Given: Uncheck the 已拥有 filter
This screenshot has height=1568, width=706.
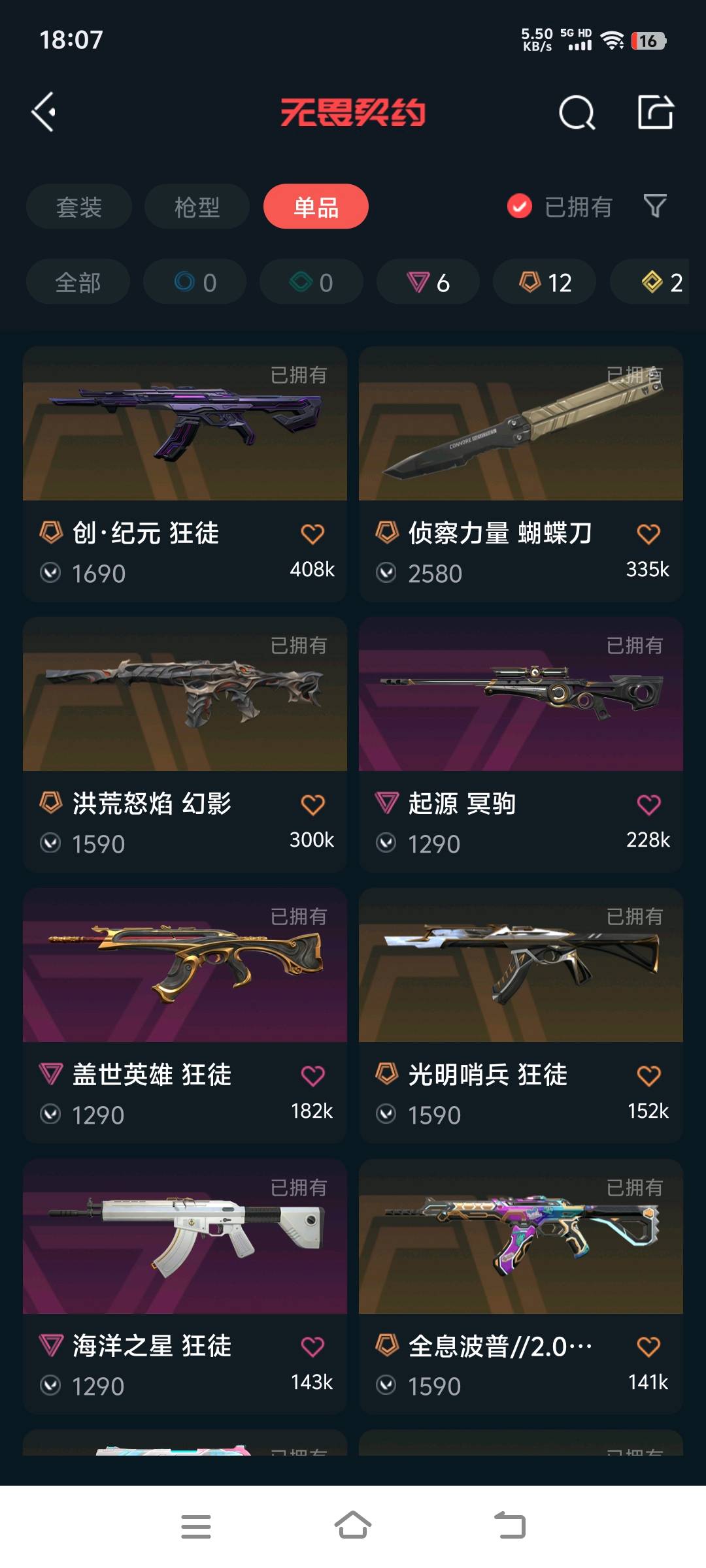Looking at the screenshot, I should pyautogui.click(x=520, y=206).
